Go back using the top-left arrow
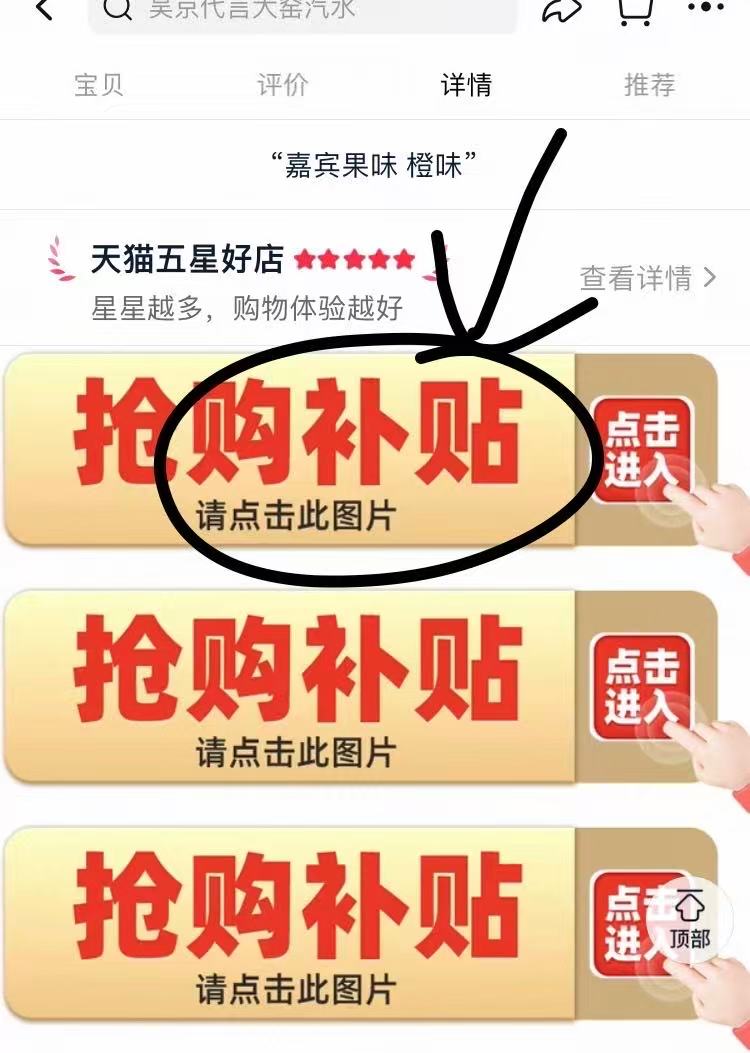 pos(44,10)
